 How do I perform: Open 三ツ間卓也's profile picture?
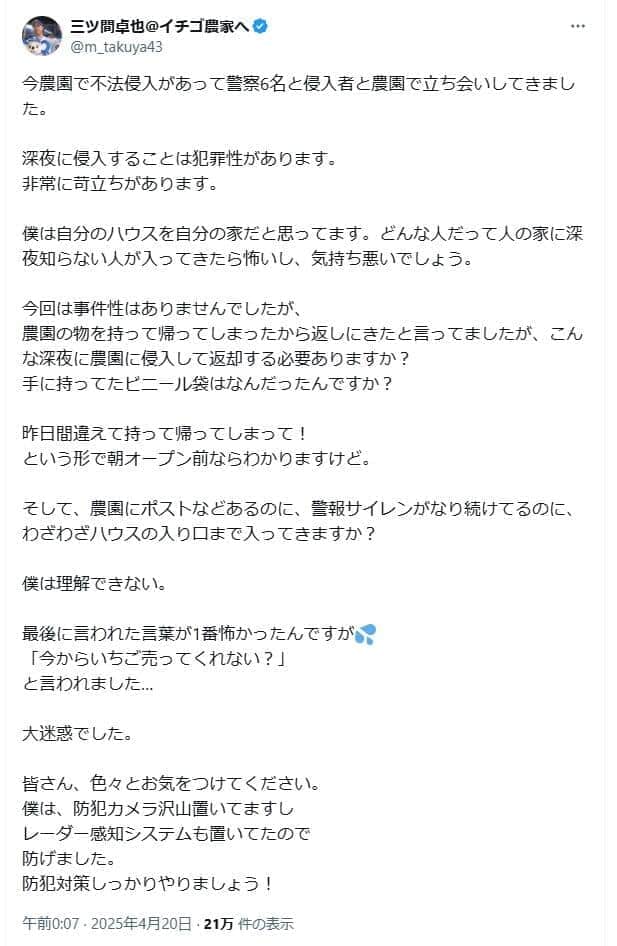click(x=41, y=36)
